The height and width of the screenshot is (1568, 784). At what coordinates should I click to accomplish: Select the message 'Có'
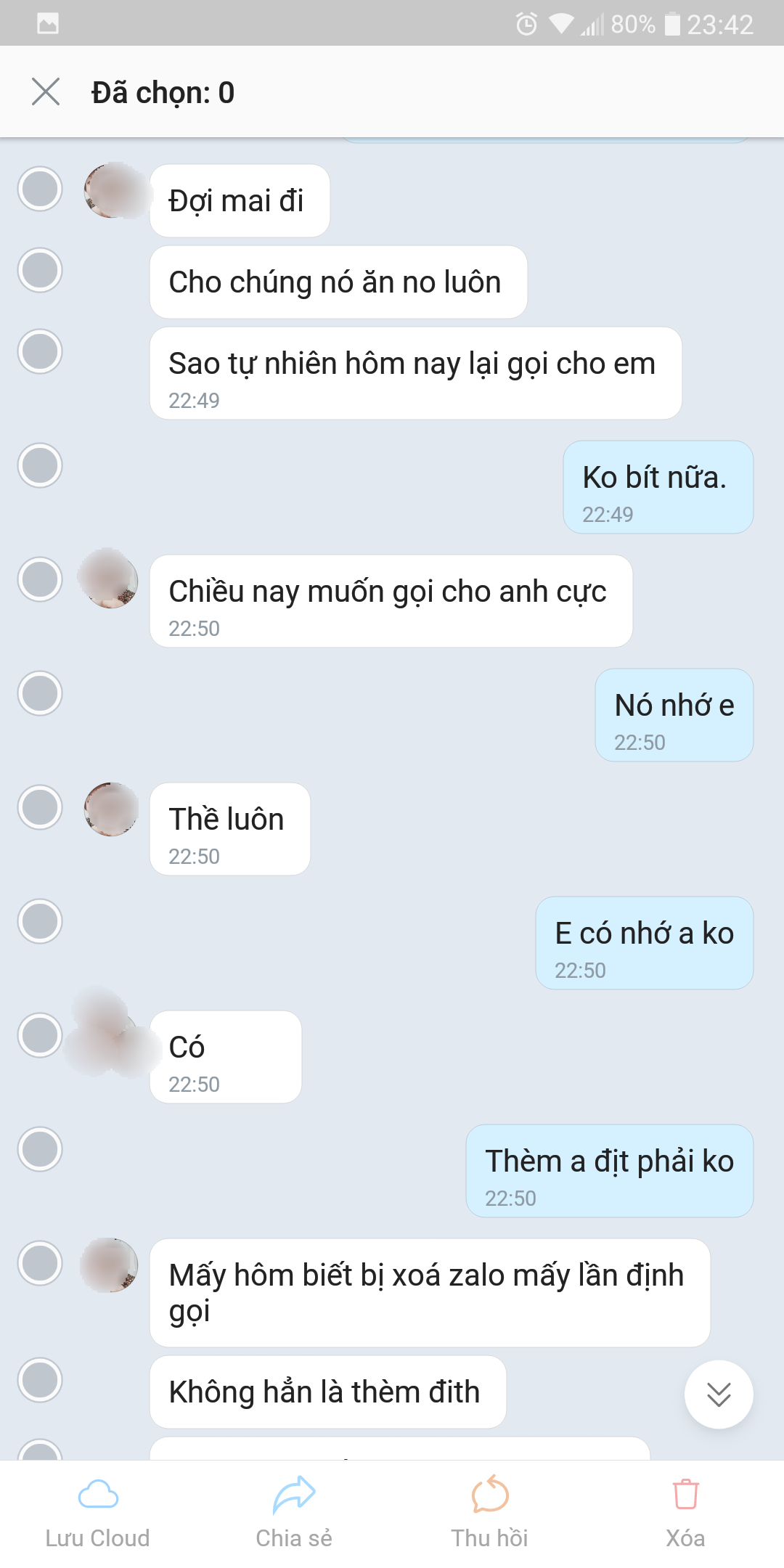tap(40, 1035)
